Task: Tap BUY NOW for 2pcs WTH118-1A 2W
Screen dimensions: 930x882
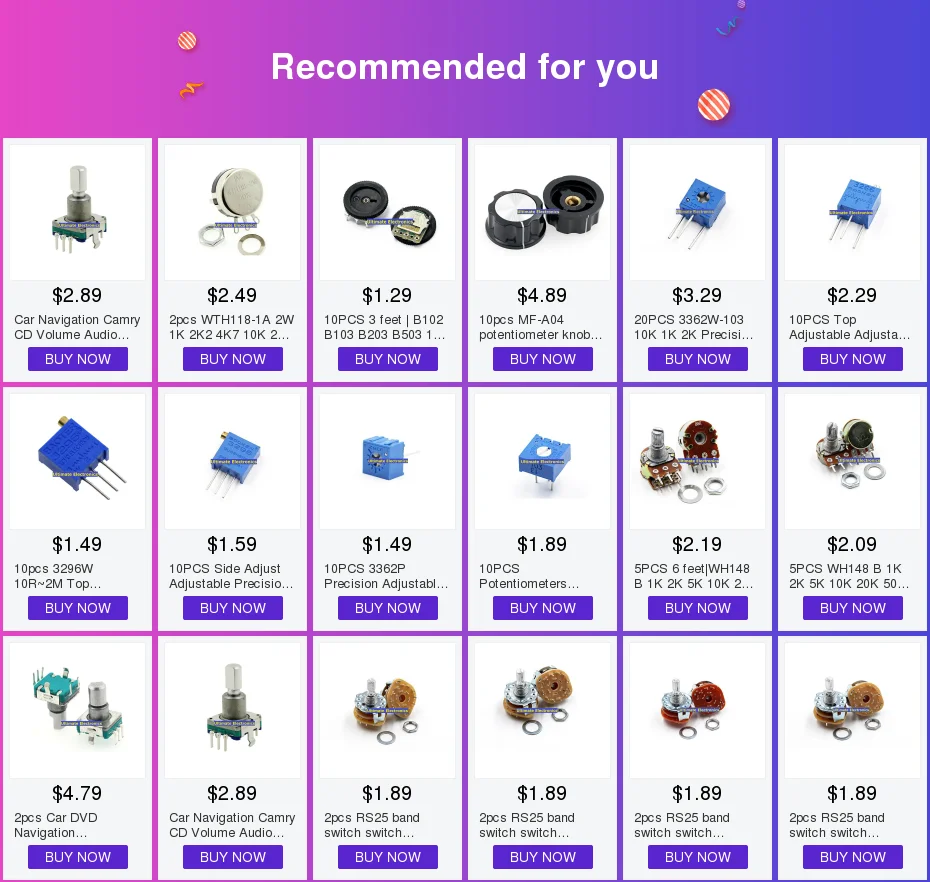Action: tap(232, 359)
